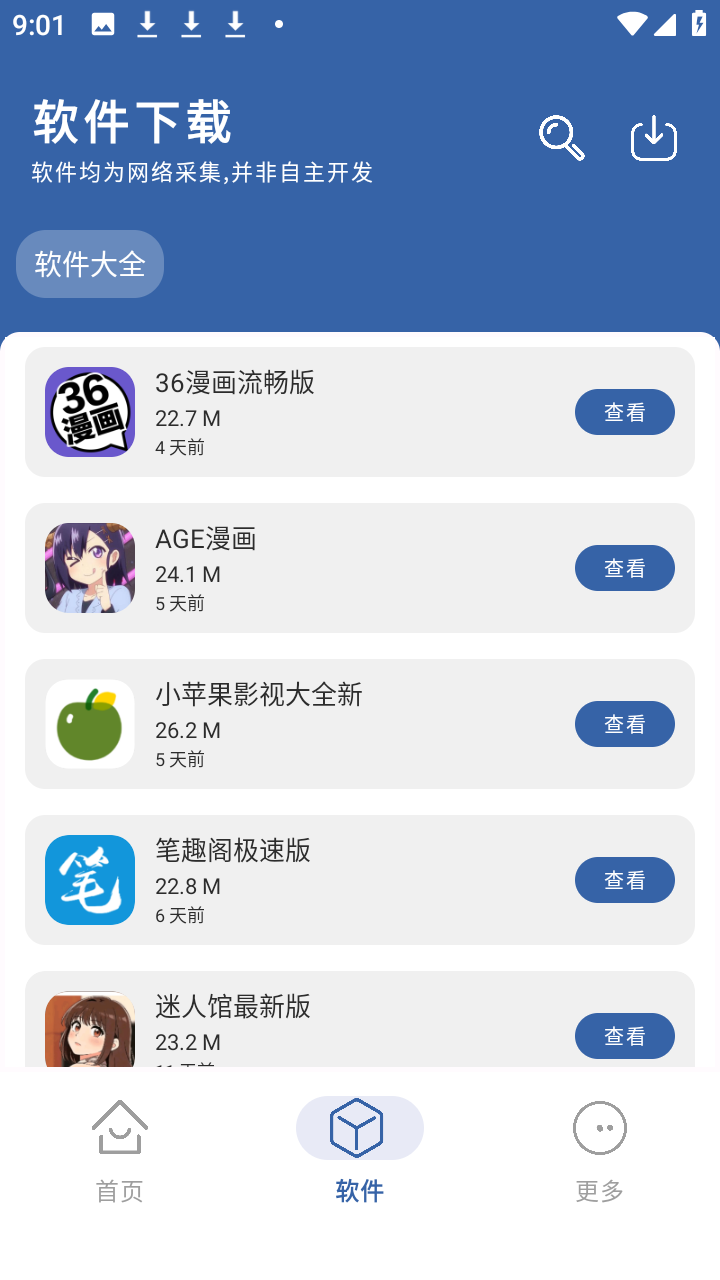Tap the AGE漫画 app icon

(x=89, y=568)
